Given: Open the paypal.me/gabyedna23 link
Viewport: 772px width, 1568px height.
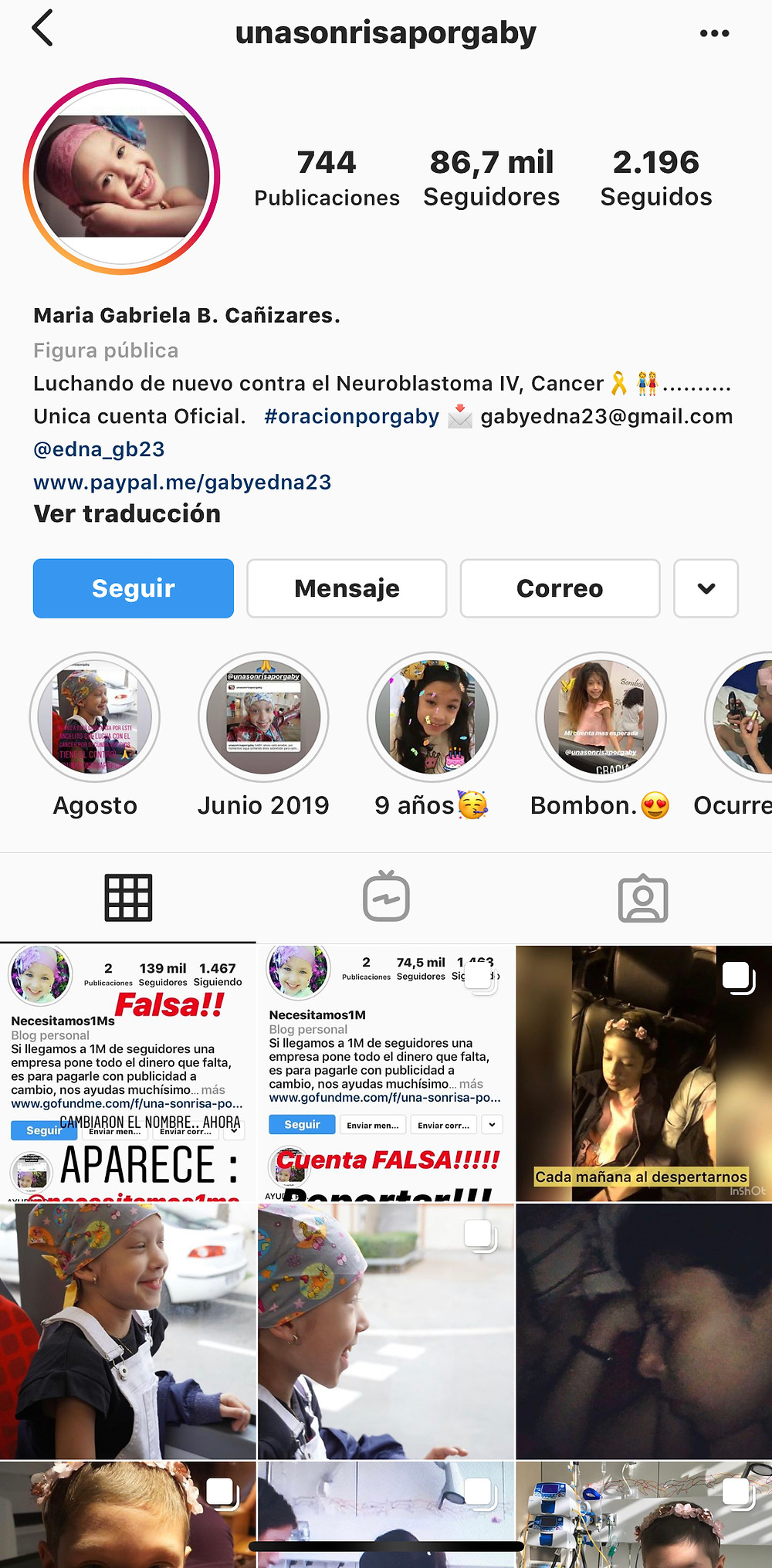Looking at the screenshot, I should 182,483.
